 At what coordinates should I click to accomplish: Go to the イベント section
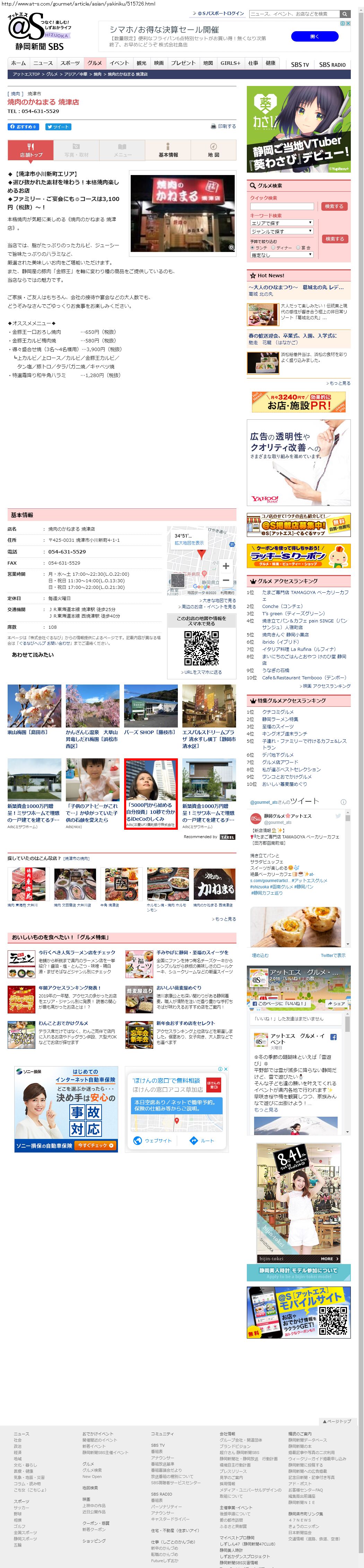119,63
